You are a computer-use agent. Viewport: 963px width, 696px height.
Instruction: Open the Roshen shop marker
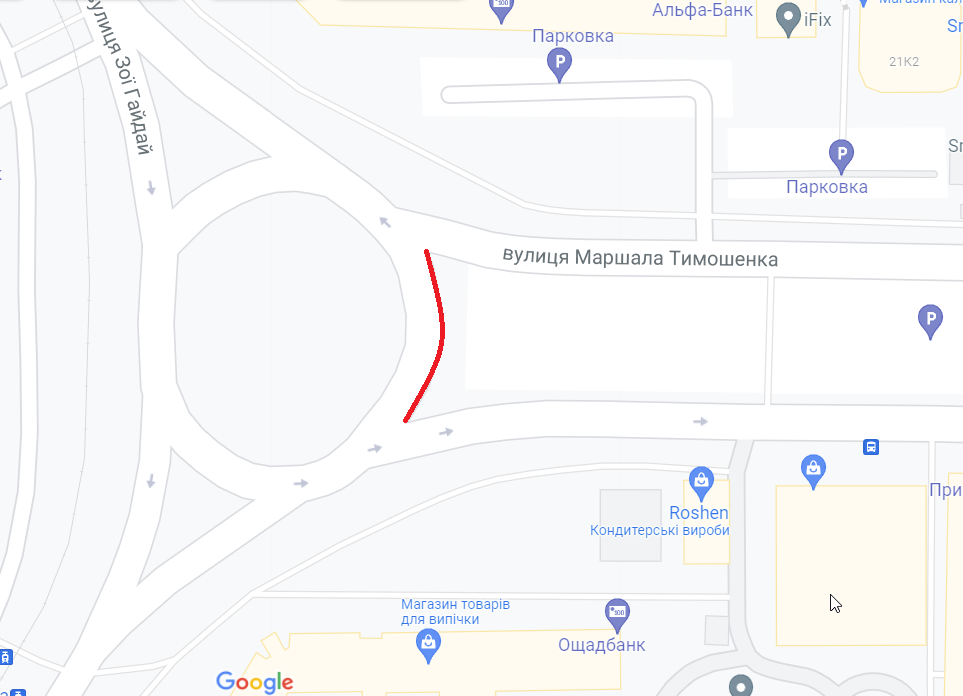[701, 483]
